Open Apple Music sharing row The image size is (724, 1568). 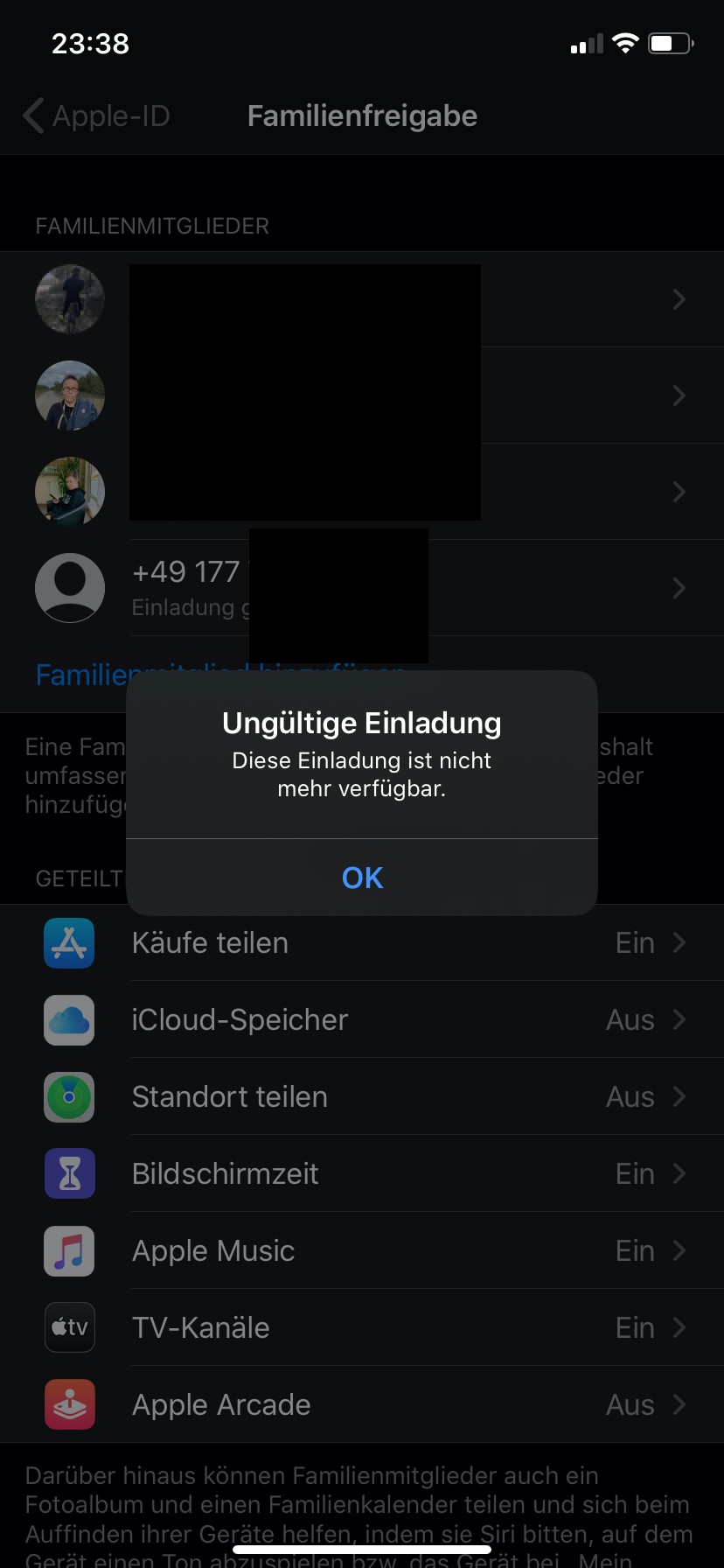coord(362,1250)
